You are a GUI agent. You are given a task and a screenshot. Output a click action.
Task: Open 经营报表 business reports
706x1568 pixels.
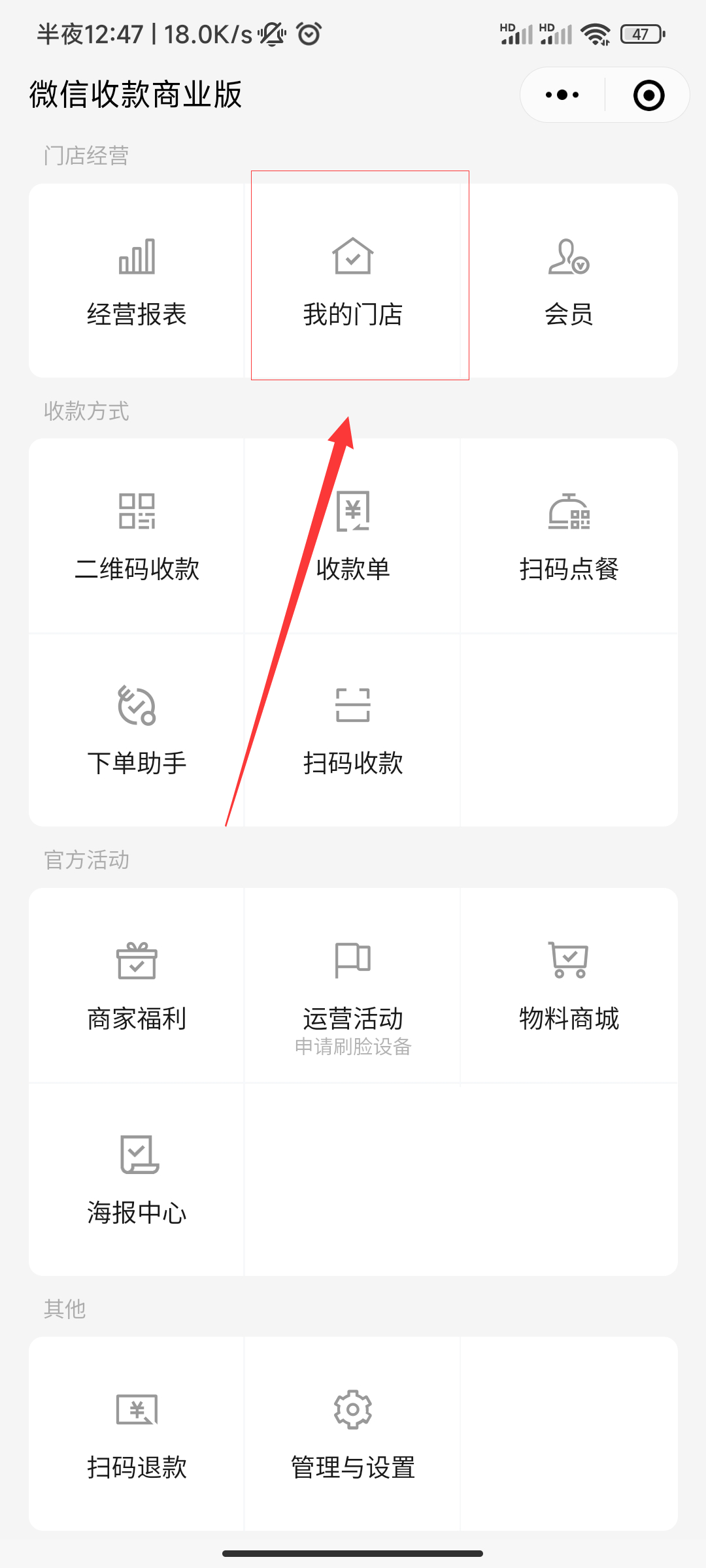(x=137, y=281)
